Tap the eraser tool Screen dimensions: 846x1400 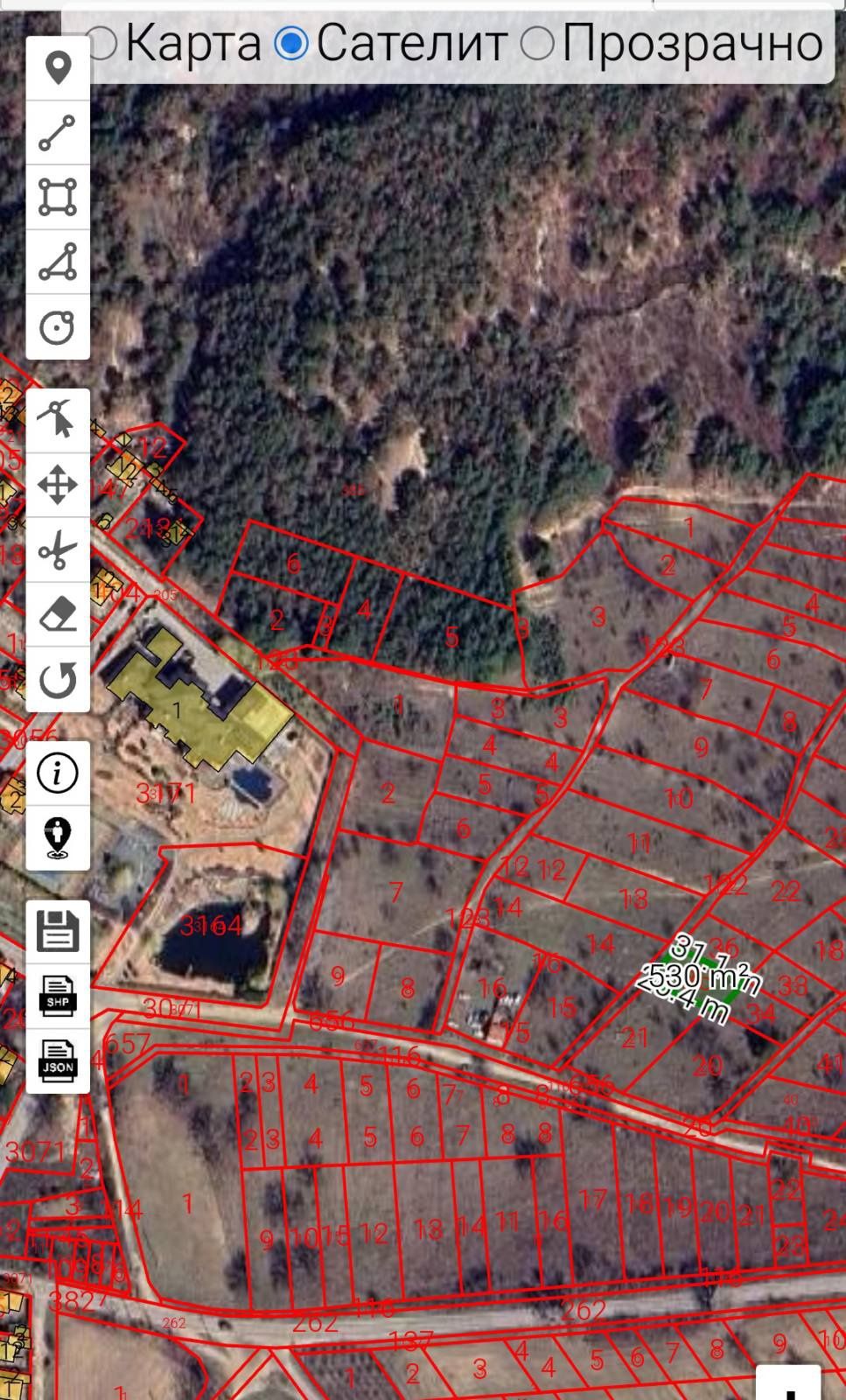tap(58, 615)
